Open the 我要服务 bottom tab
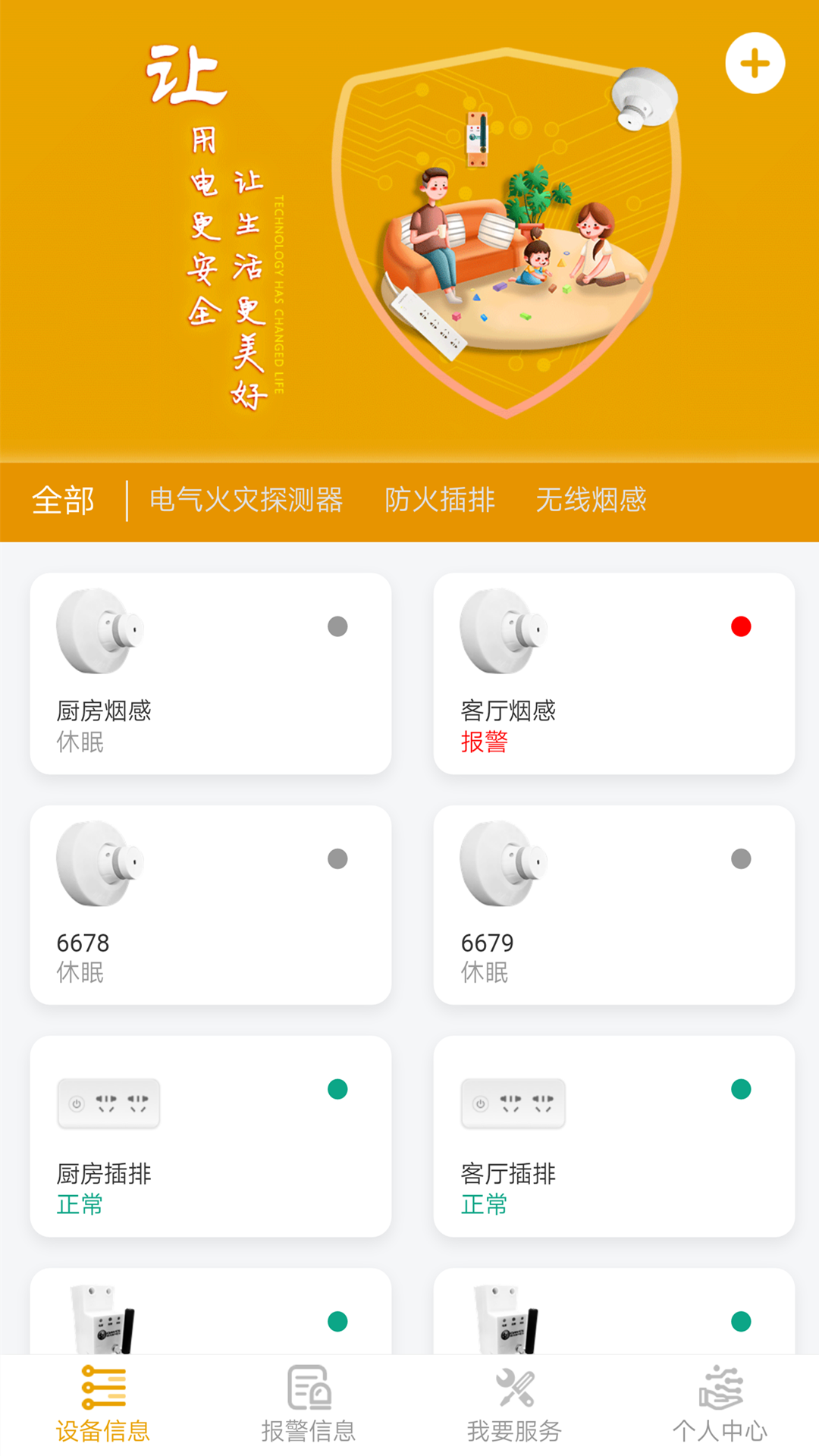 click(514, 1404)
